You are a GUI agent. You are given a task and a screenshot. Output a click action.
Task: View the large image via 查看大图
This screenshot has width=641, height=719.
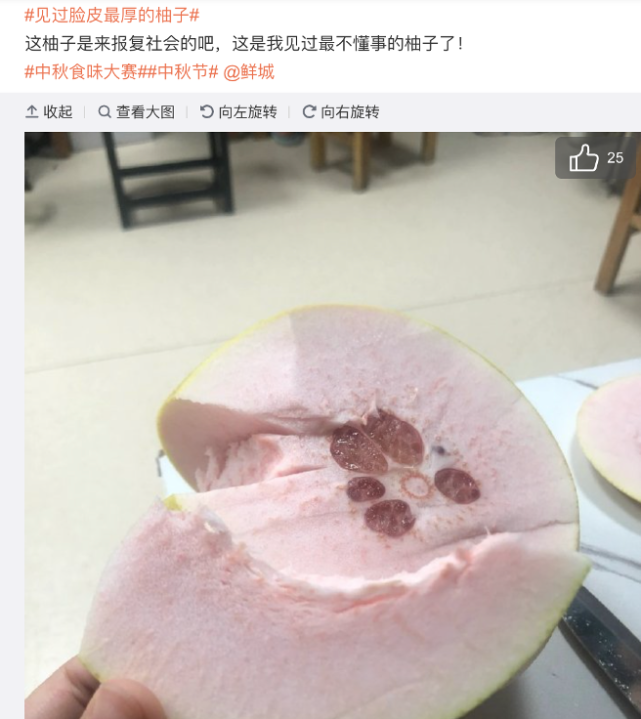(x=136, y=112)
